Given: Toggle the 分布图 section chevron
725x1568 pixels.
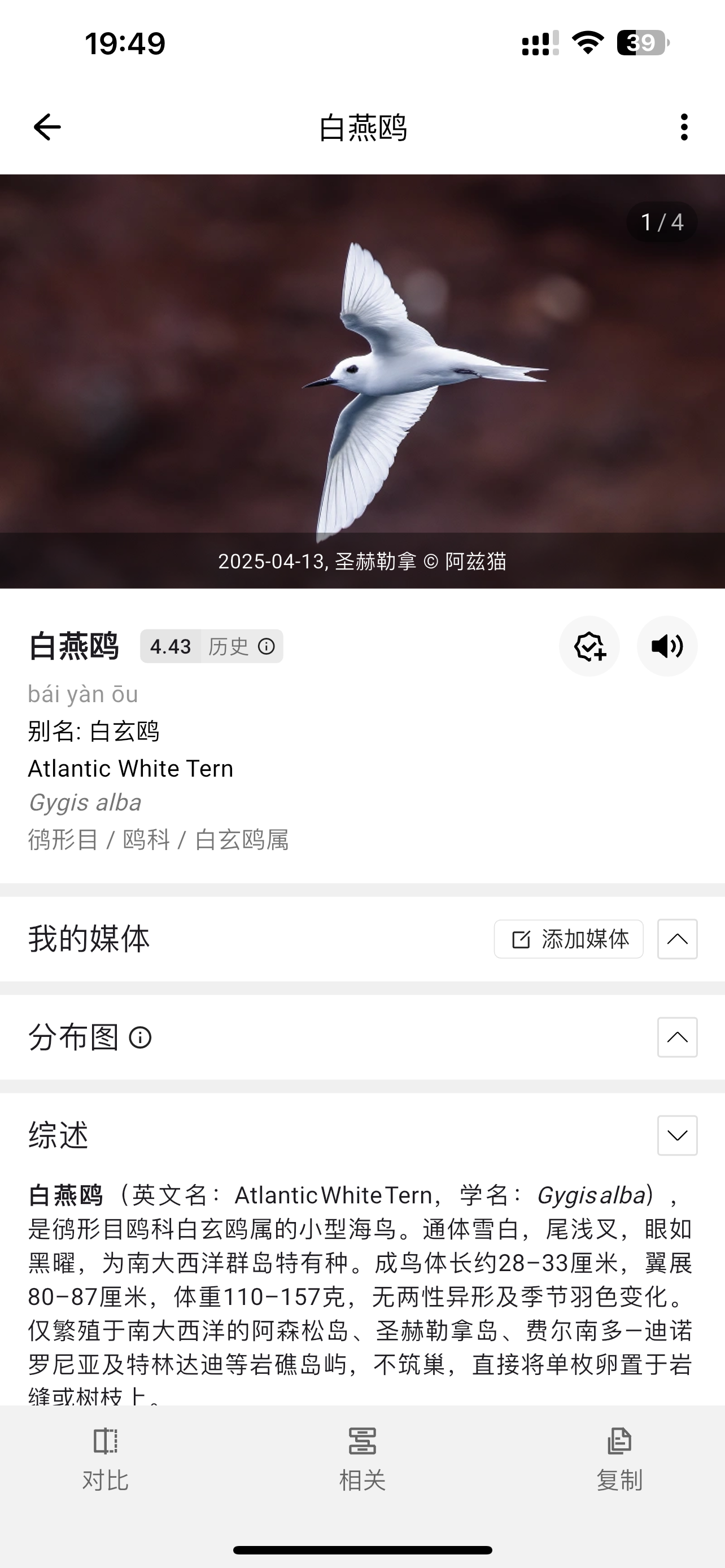Looking at the screenshot, I should 678,1037.
